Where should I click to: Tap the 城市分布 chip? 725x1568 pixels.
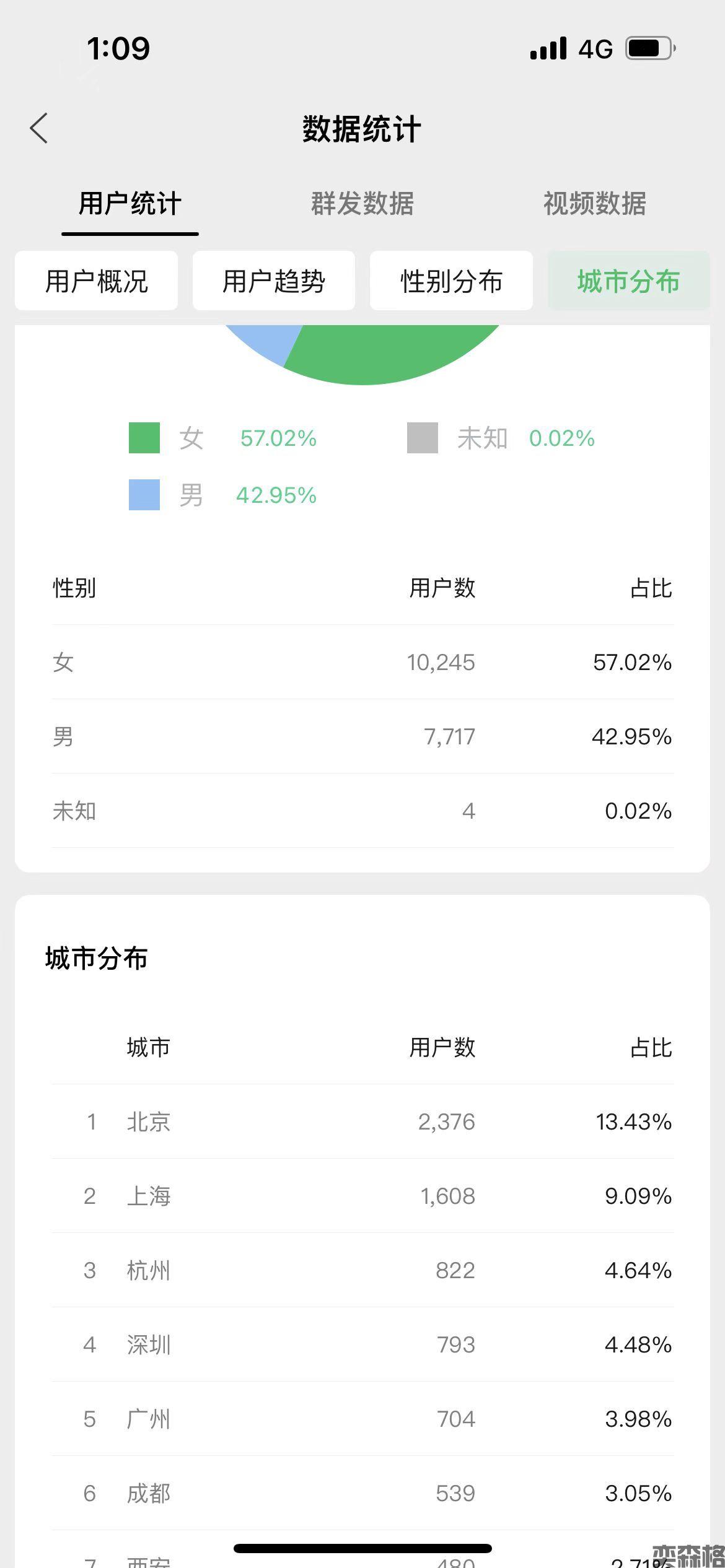628,281
